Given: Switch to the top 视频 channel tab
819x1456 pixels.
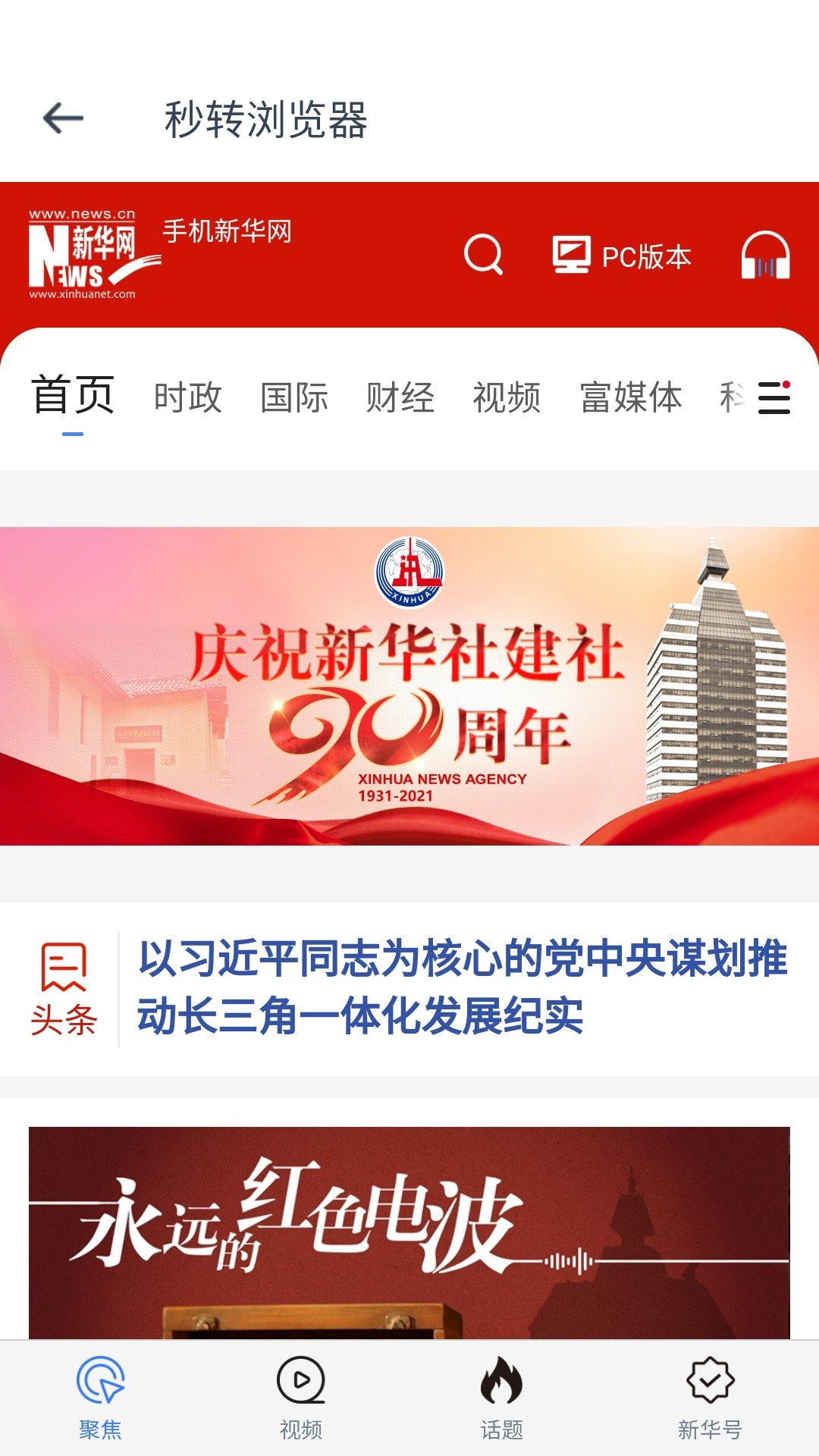Looking at the screenshot, I should pyautogui.click(x=507, y=398).
